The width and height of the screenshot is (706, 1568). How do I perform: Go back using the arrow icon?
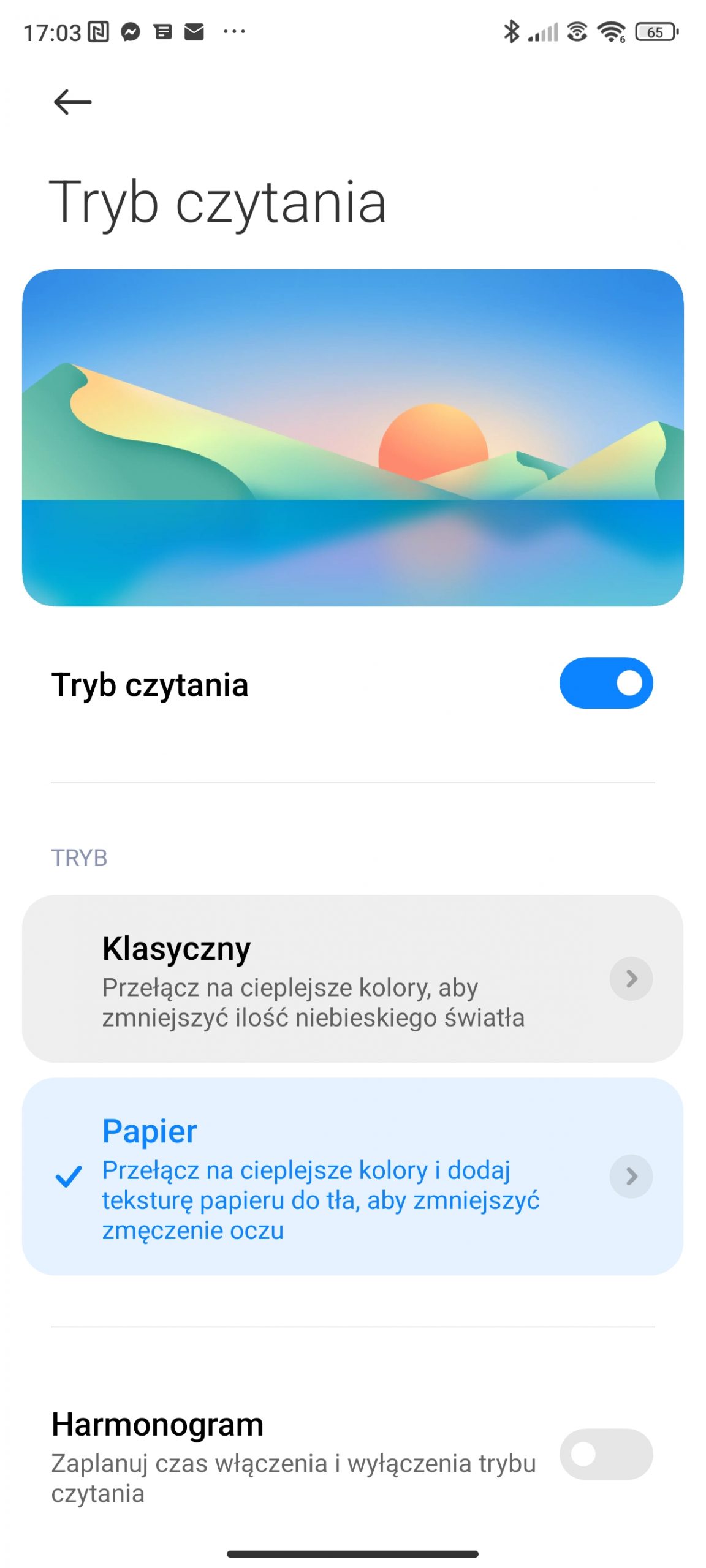click(72, 102)
